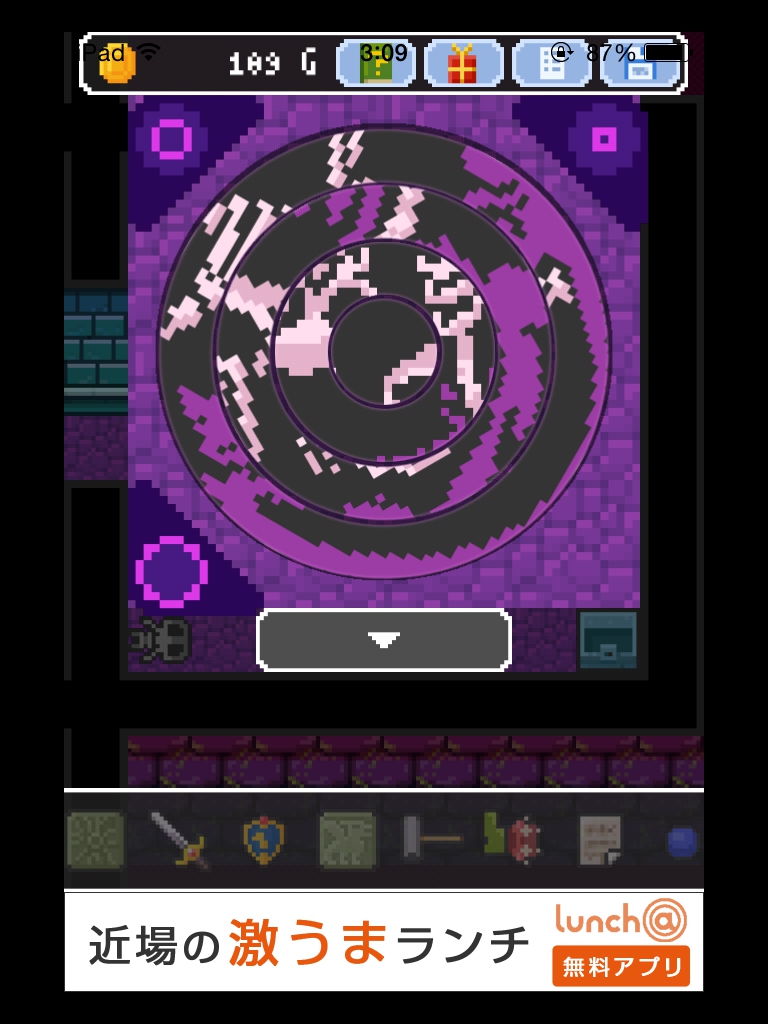Tap the down arrow back button
768x1024 pixels.
384,640
